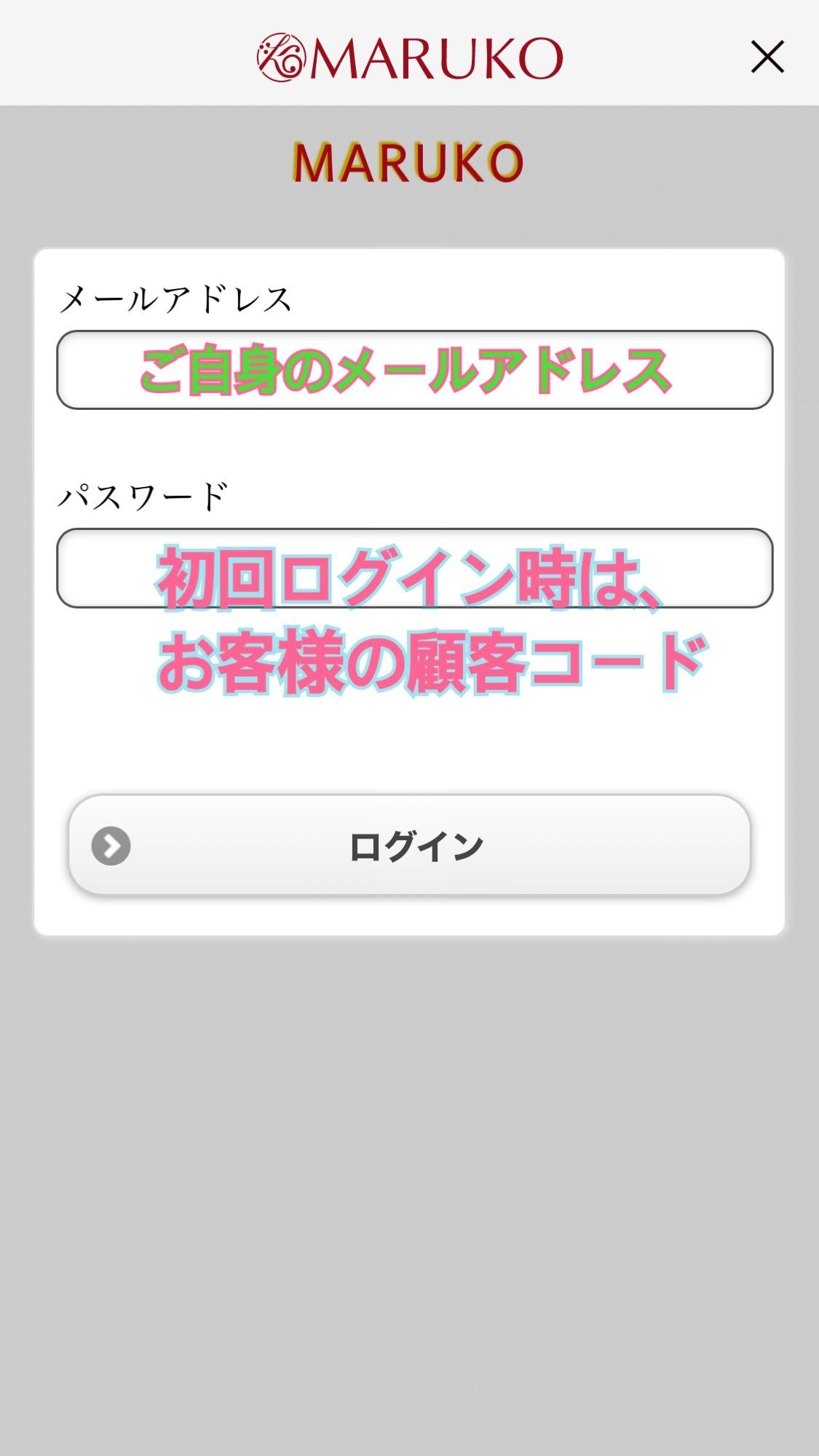This screenshot has height=1456, width=819.
Task: Focus the パスワード input field
Action: click(414, 568)
